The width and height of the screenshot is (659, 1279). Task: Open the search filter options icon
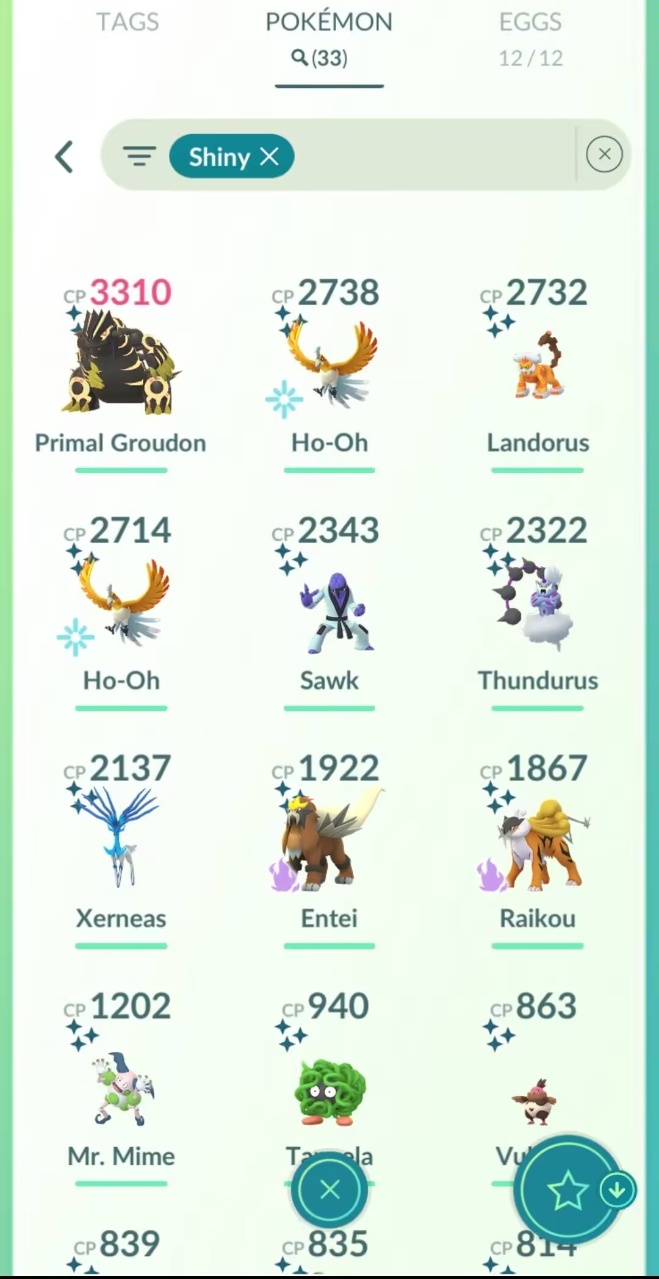(139, 157)
